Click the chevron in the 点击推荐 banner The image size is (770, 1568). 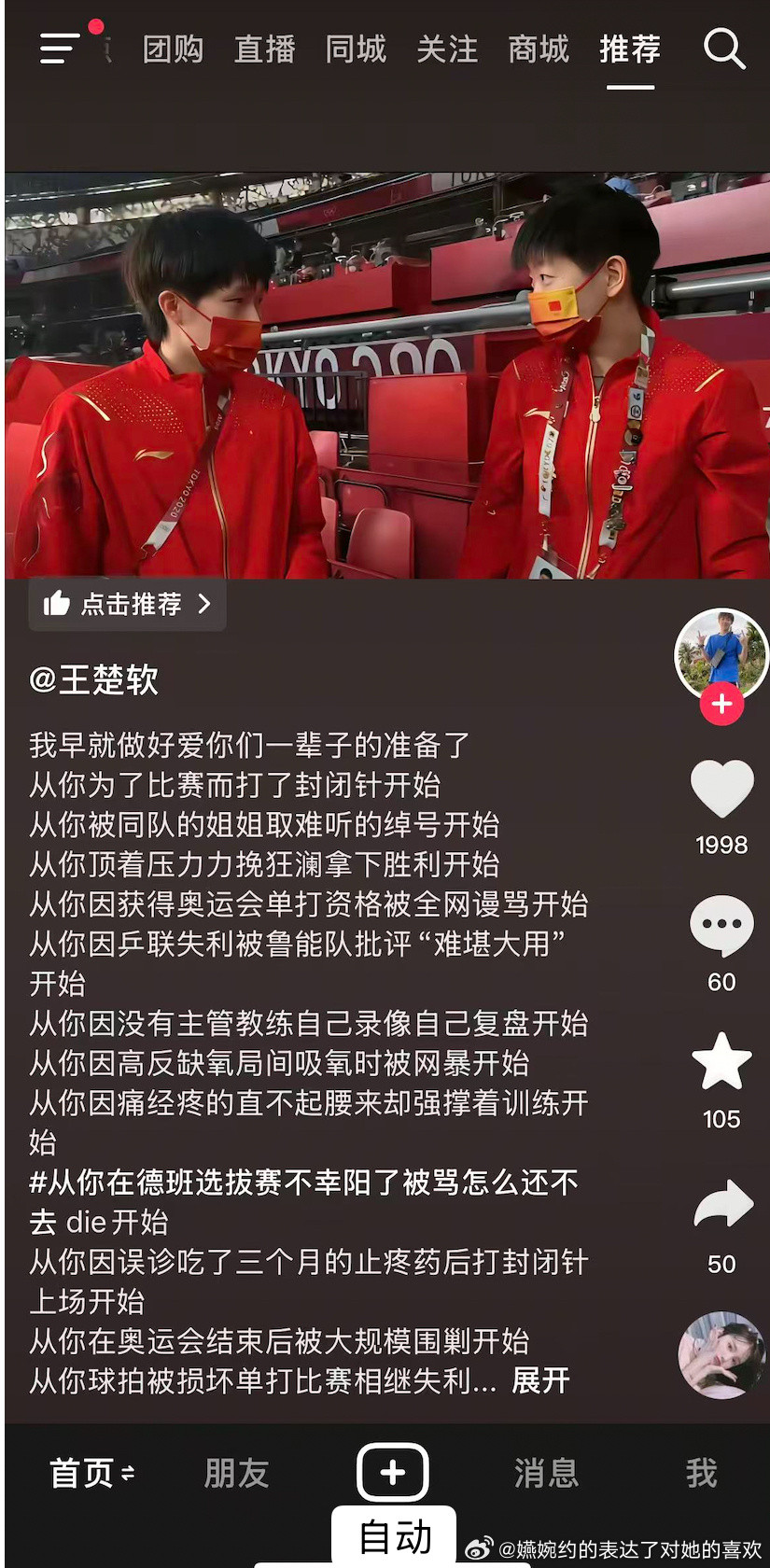(203, 604)
